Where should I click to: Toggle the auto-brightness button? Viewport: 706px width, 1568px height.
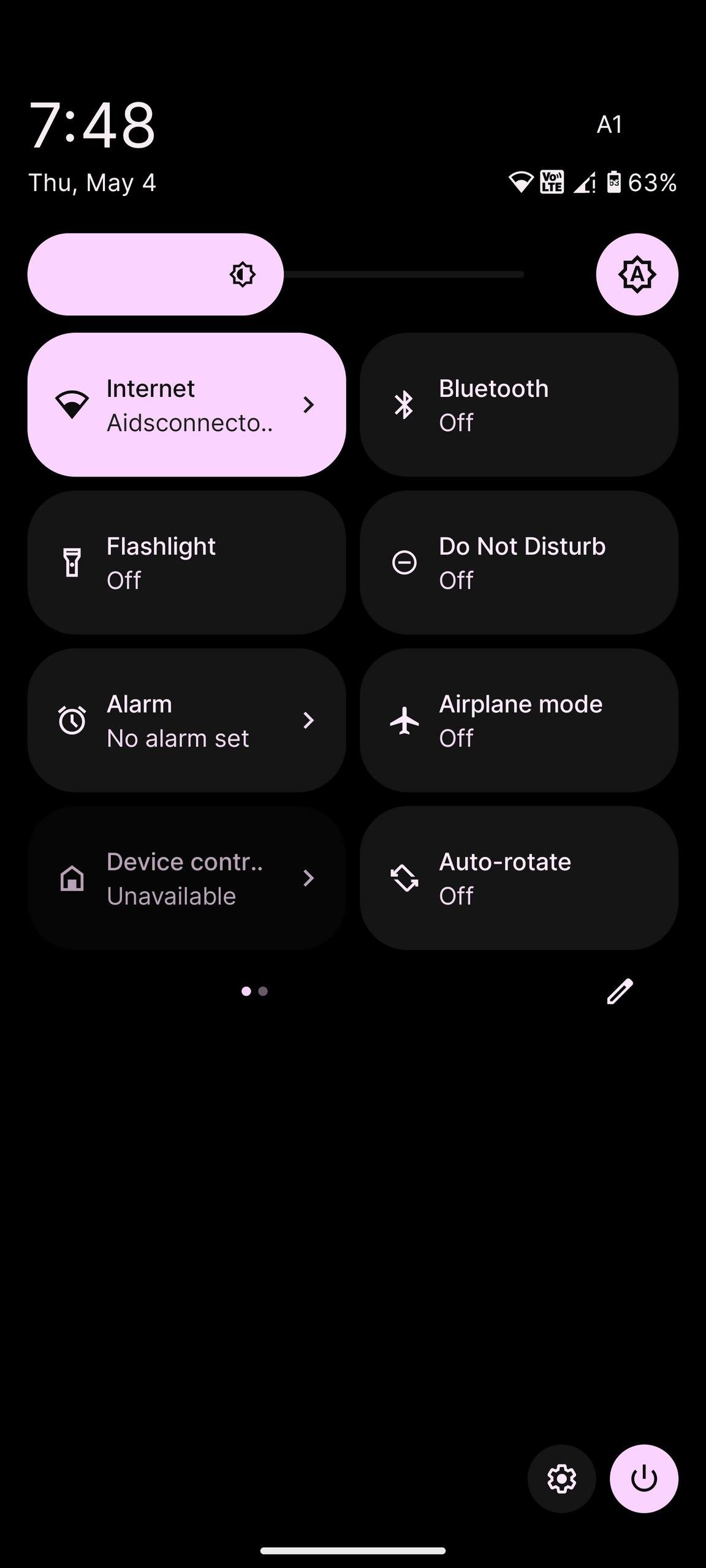pos(637,274)
